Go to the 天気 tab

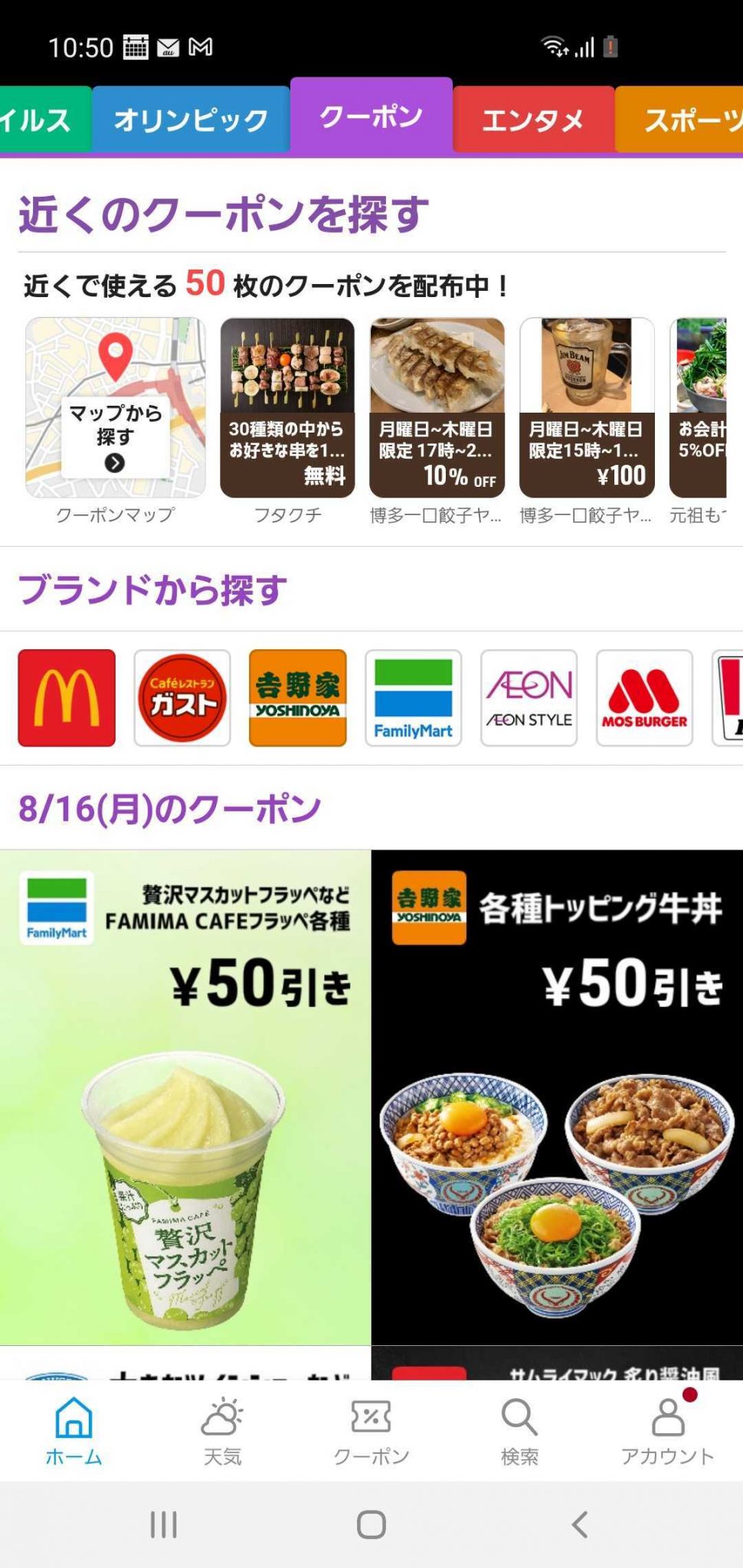point(222,1431)
